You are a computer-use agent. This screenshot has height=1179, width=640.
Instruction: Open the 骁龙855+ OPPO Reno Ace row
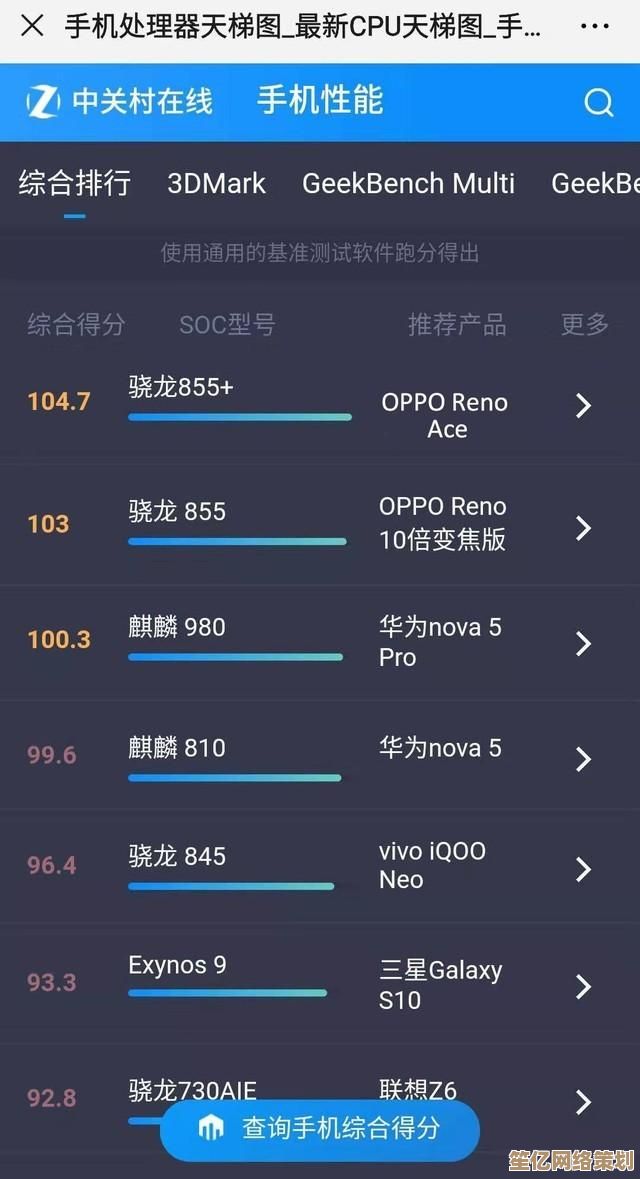583,405
